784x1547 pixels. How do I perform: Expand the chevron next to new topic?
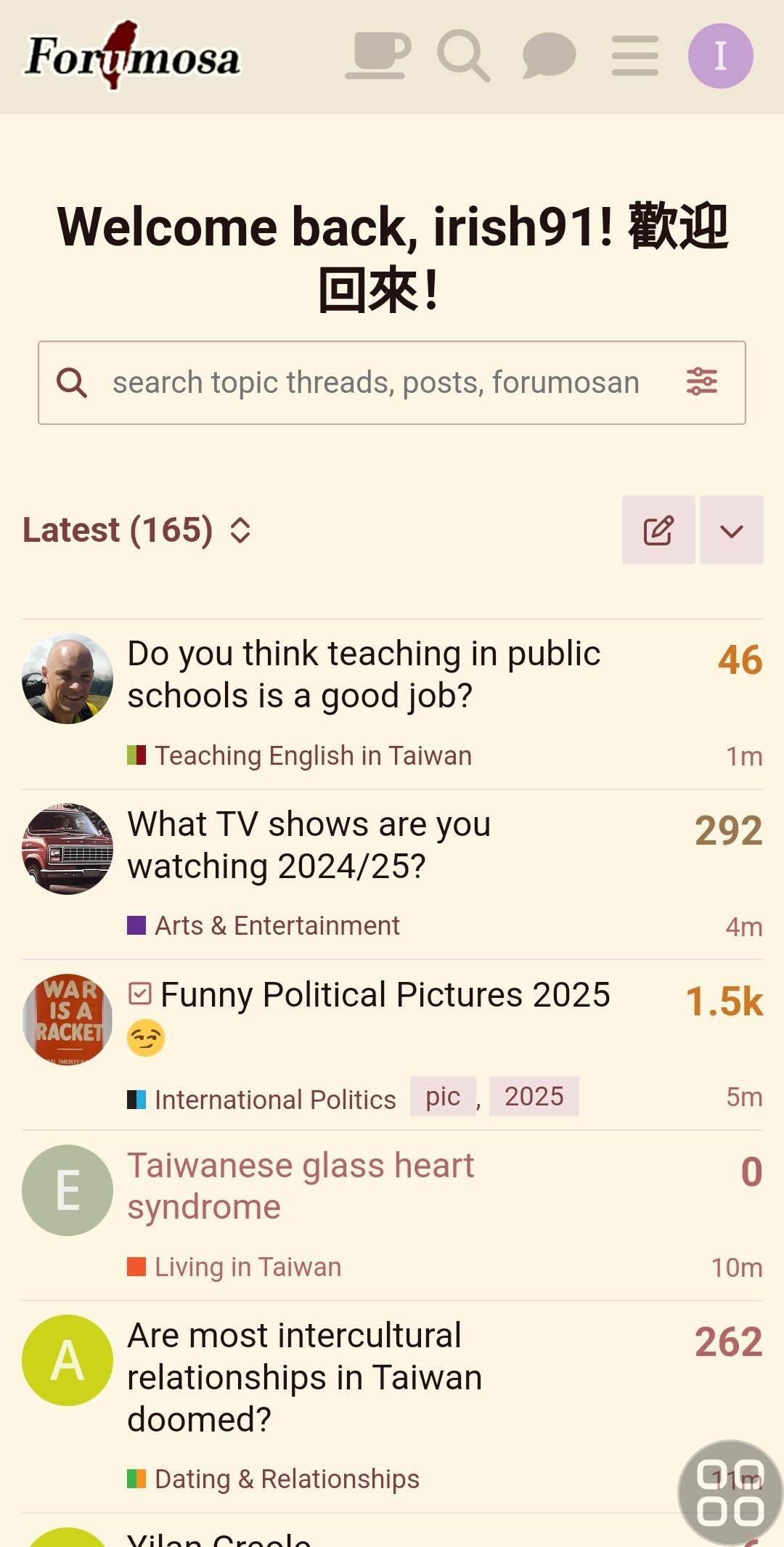point(731,530)
